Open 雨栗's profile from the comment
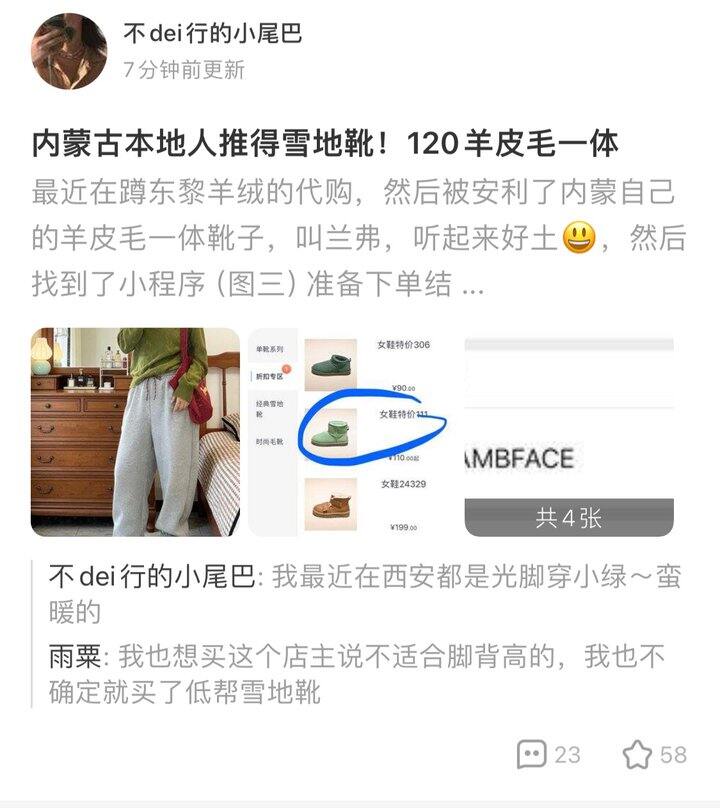This screenshot has height=808, width=720. coord(78,657)
